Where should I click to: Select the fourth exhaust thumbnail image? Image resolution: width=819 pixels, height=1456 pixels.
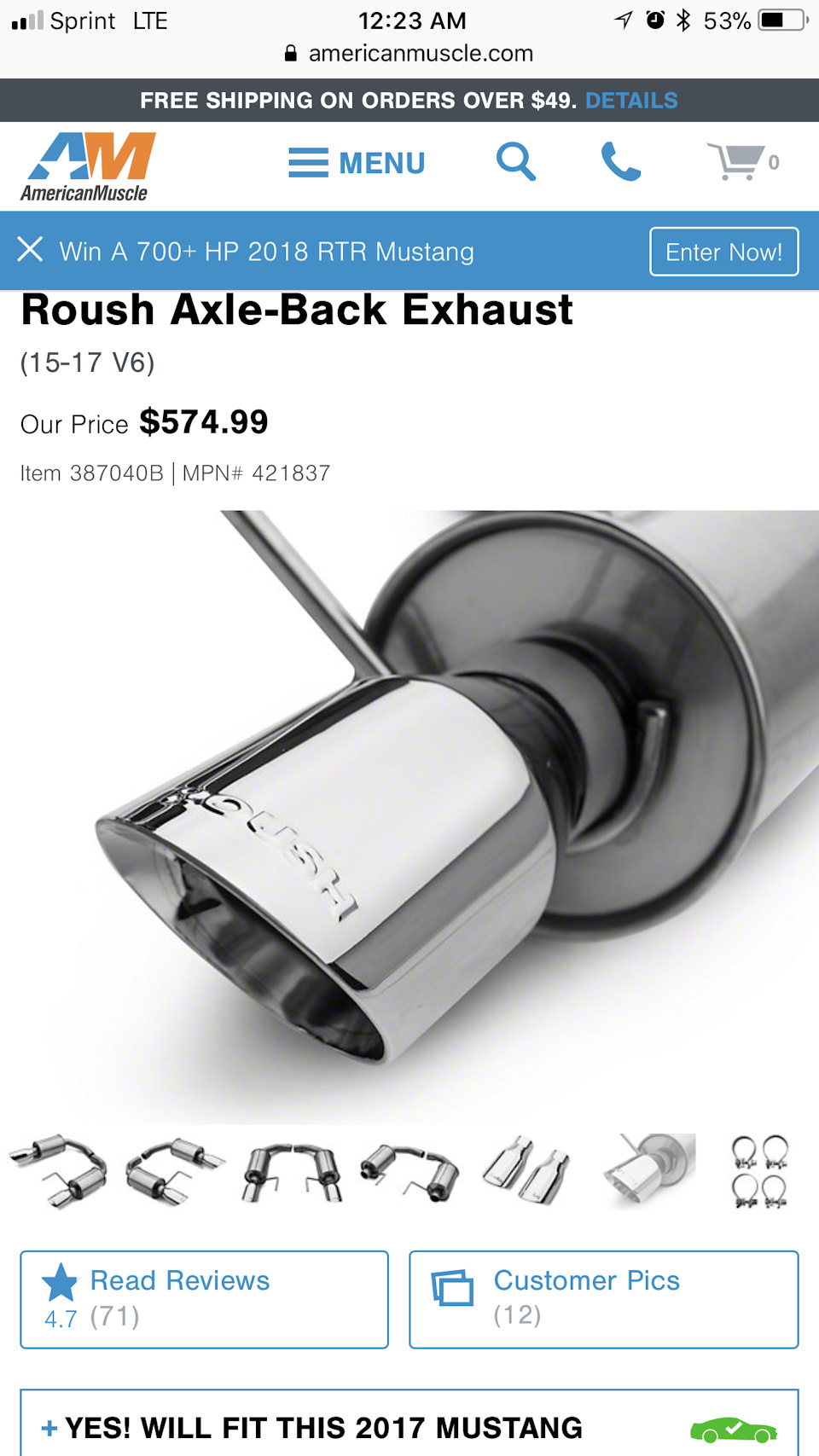409,1171
